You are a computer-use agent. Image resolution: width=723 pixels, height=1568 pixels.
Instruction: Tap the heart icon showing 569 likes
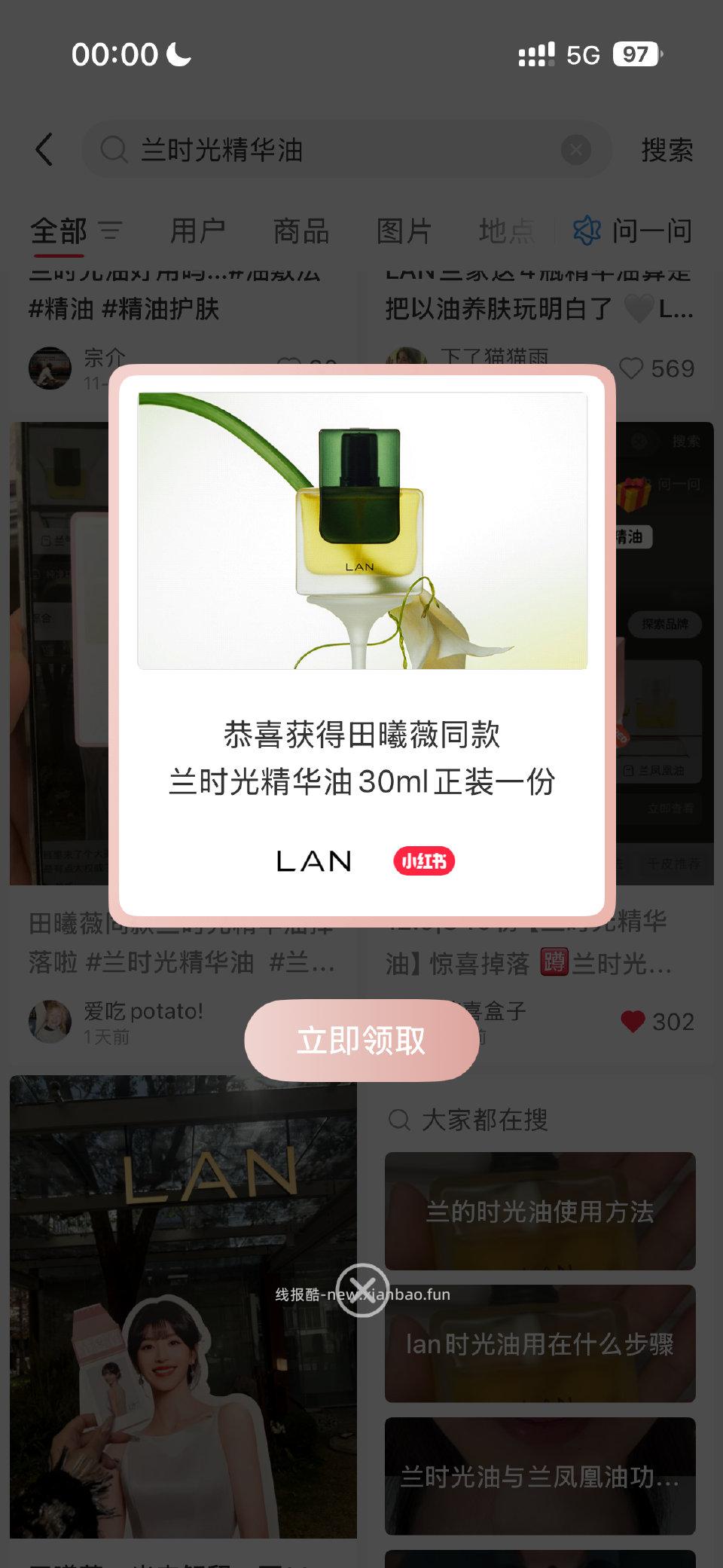[633, 368]
